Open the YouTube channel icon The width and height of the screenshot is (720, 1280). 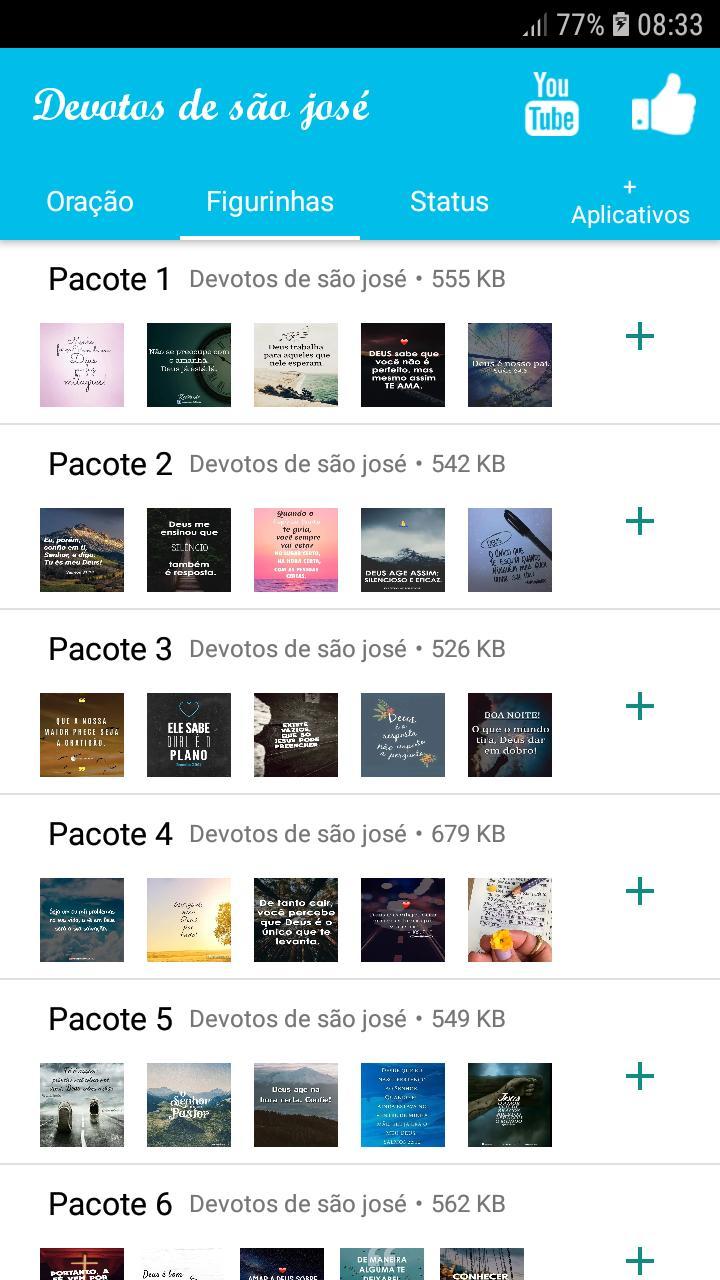pos(551,104)
